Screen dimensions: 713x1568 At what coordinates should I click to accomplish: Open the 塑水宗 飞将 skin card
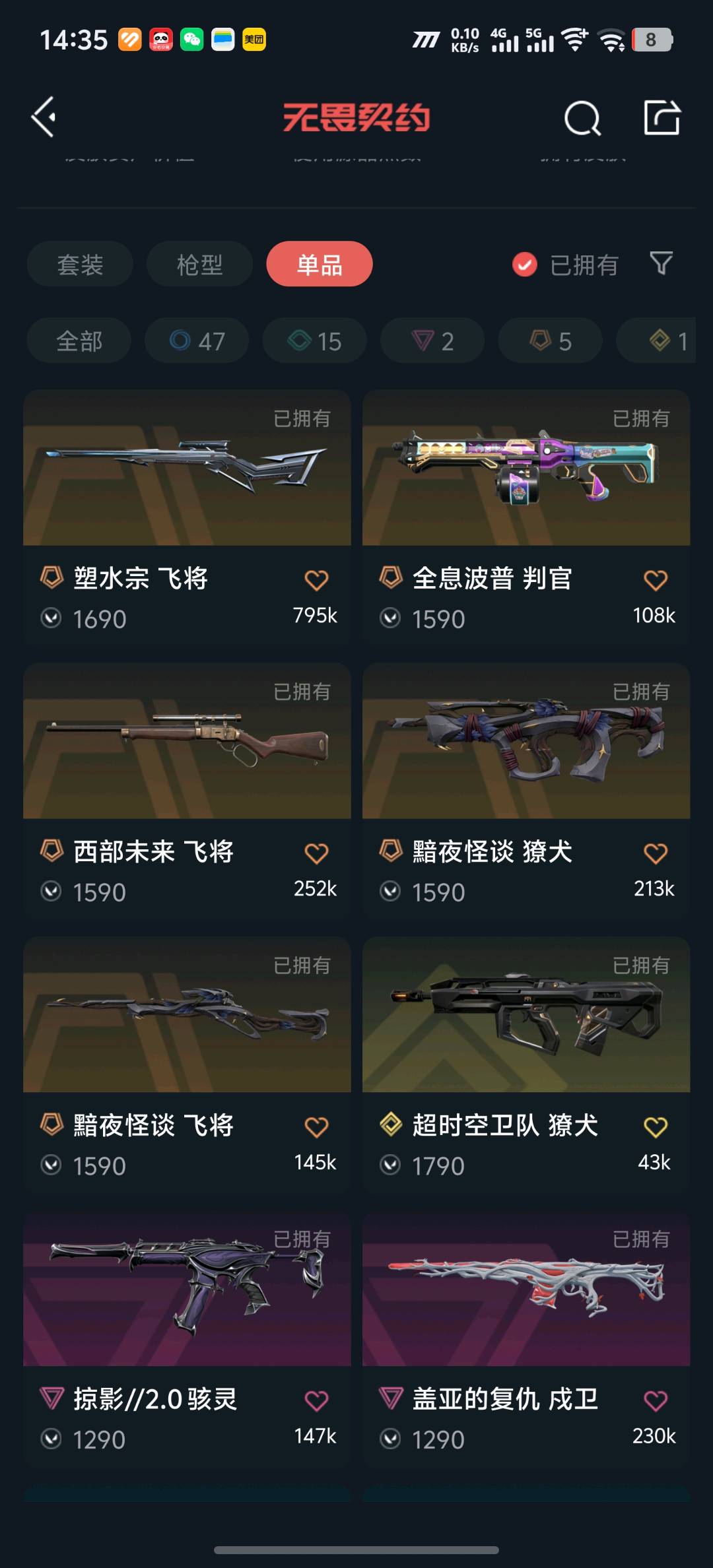[x=187, y=517]
